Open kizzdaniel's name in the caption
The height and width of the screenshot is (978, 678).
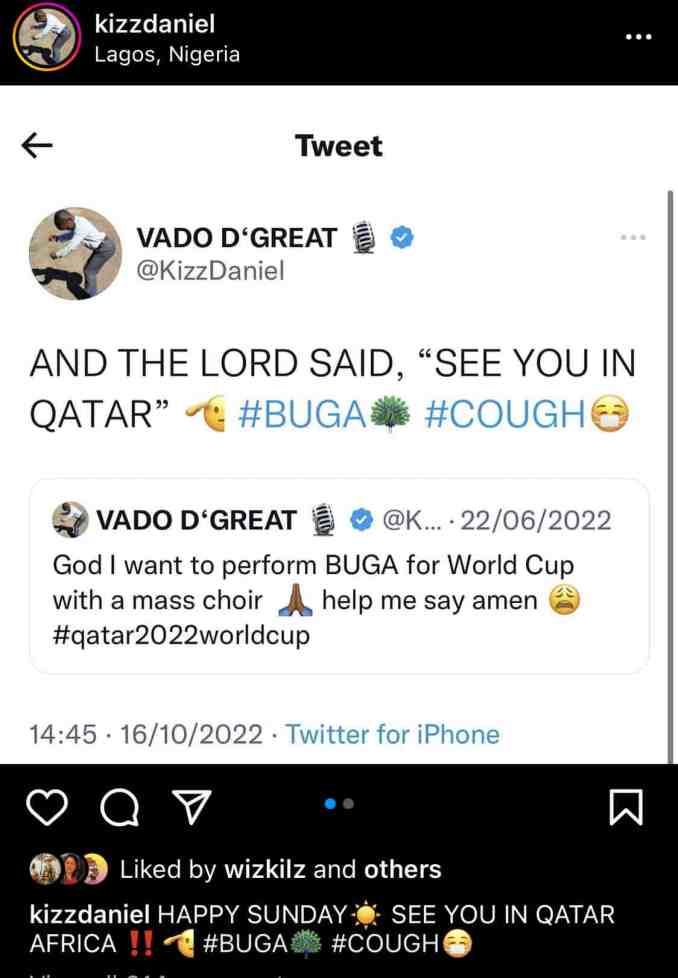(x=91, y=914)
